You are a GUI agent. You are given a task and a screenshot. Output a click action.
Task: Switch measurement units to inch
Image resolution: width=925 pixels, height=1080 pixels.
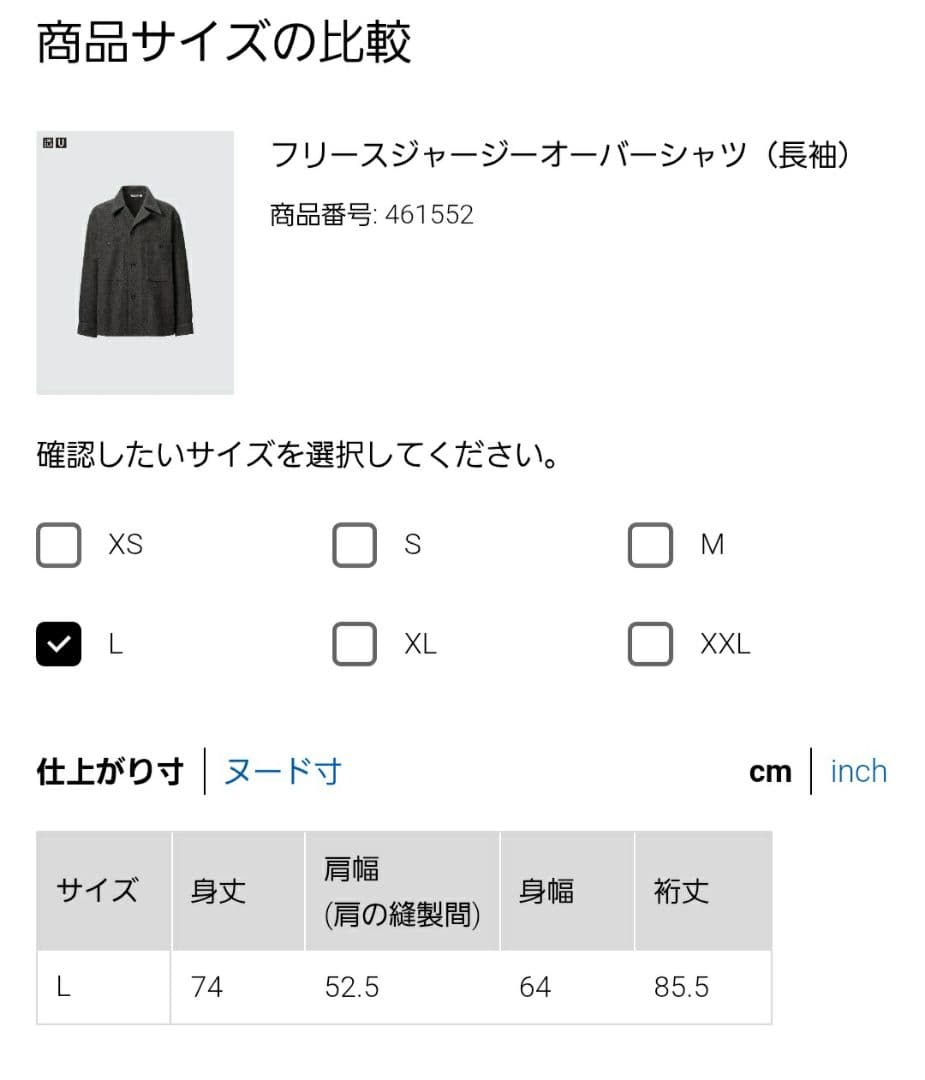pos(858,771)
